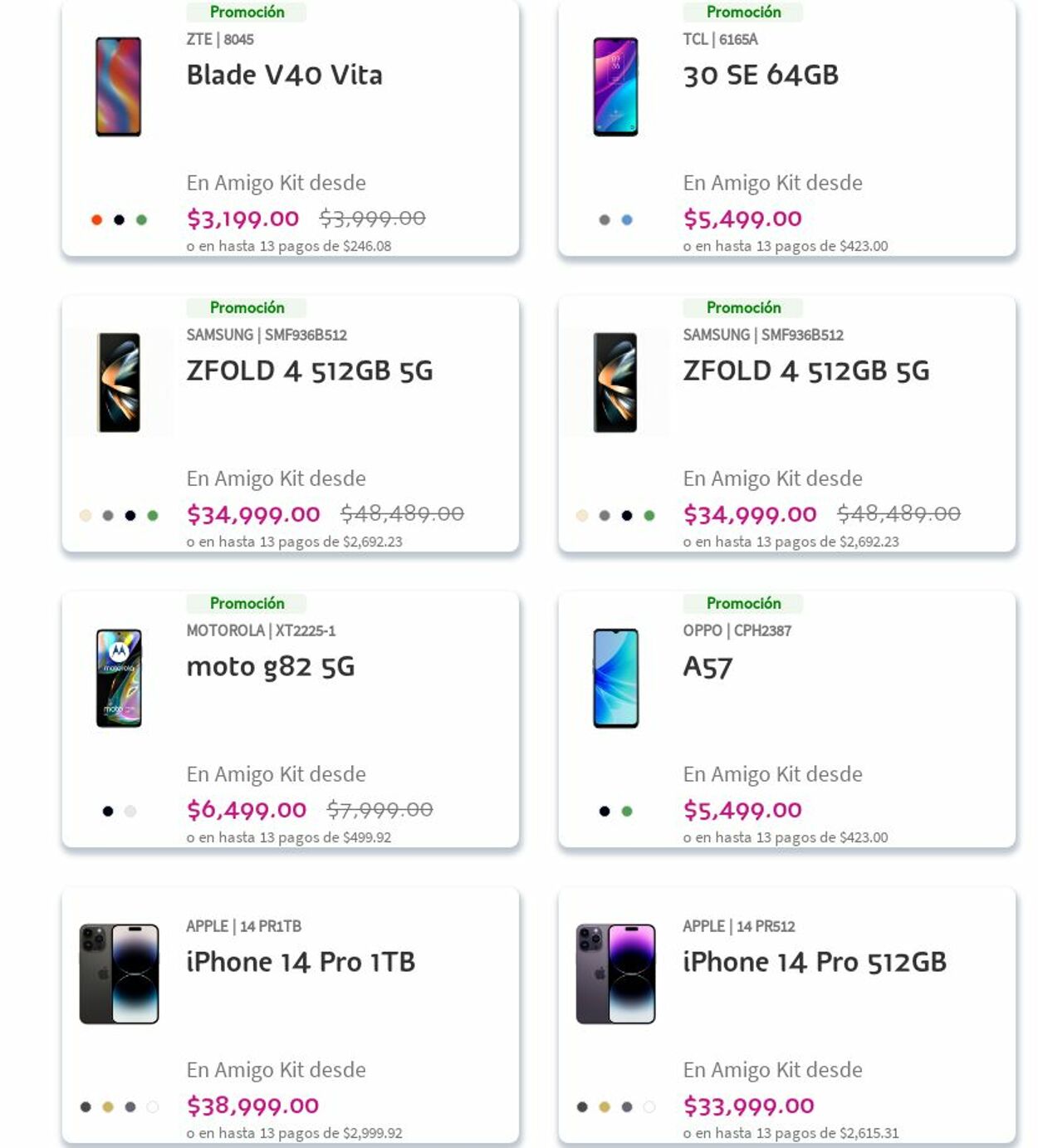Pick the green color for OPPO A57

(627, 812)
